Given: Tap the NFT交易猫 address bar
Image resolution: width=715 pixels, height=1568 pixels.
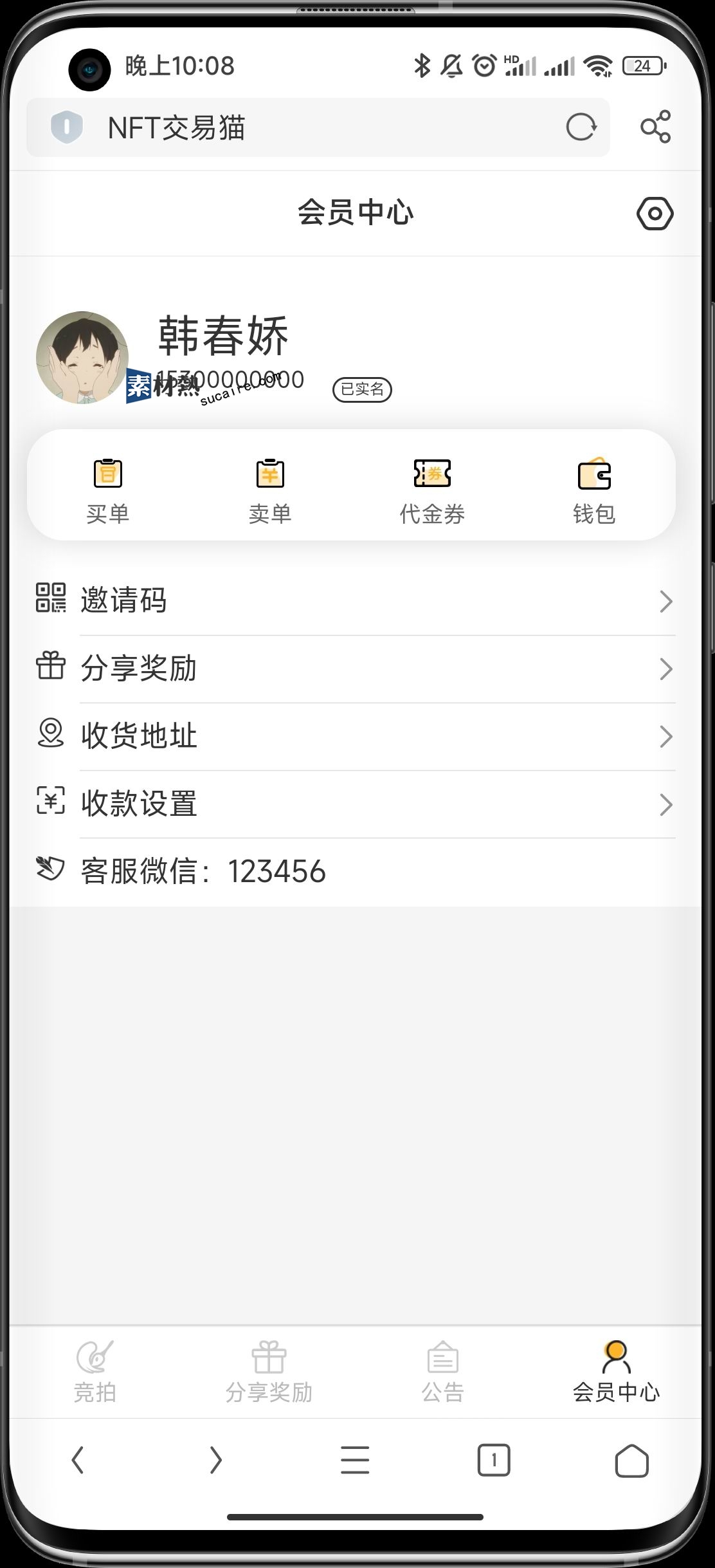Looking at the screenshot, I should coord(321,127).
